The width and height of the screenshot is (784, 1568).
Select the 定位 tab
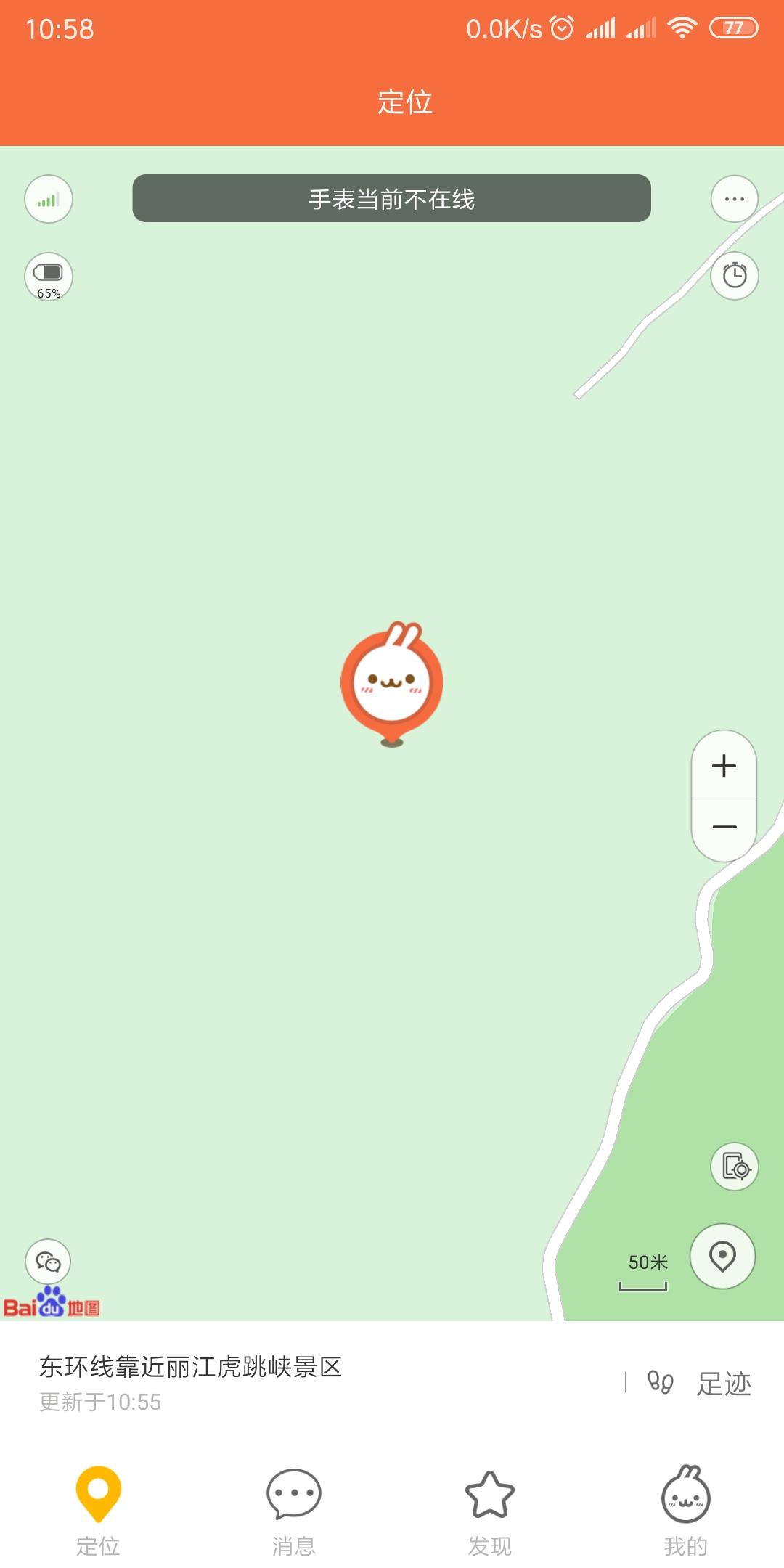[x=98, y=1508]
